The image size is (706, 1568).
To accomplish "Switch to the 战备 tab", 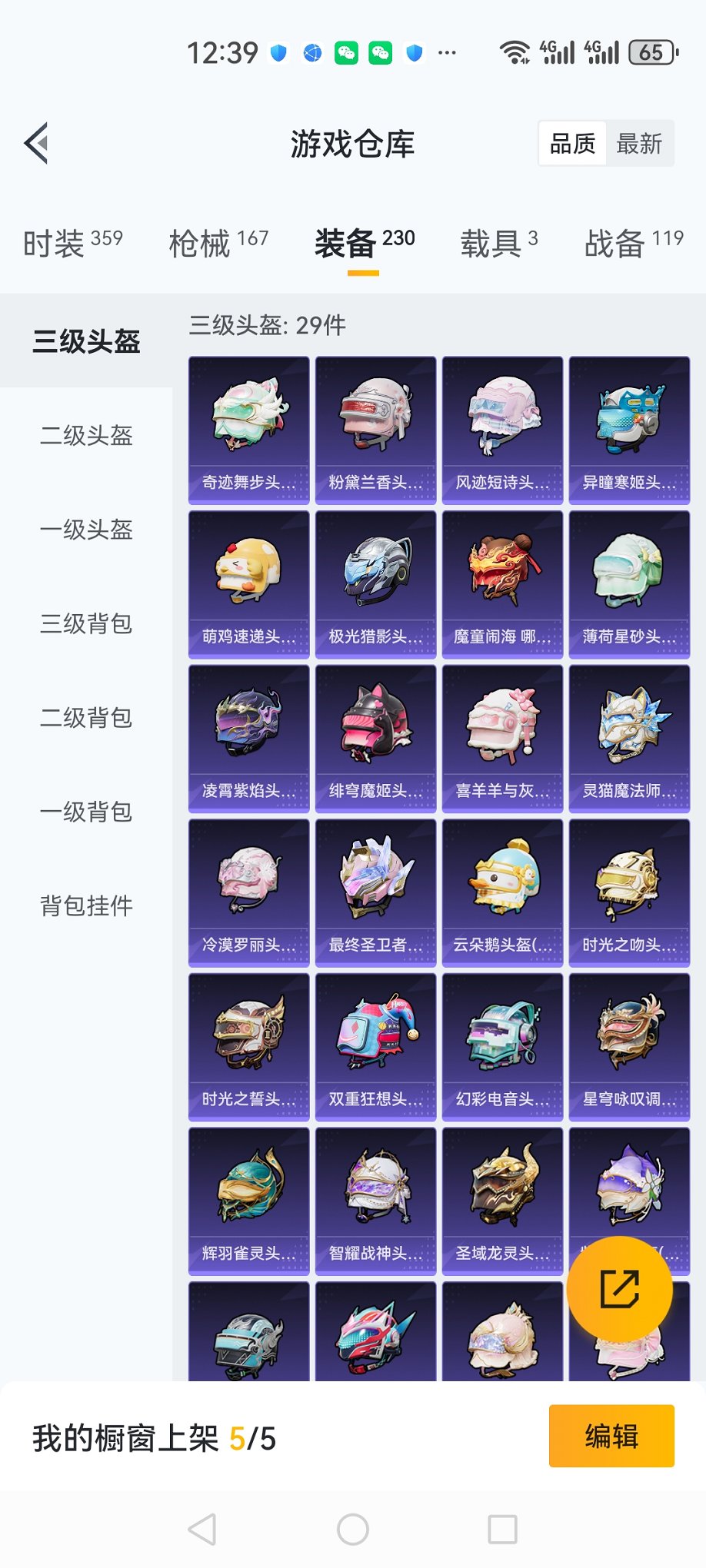I will coord(633,244).
